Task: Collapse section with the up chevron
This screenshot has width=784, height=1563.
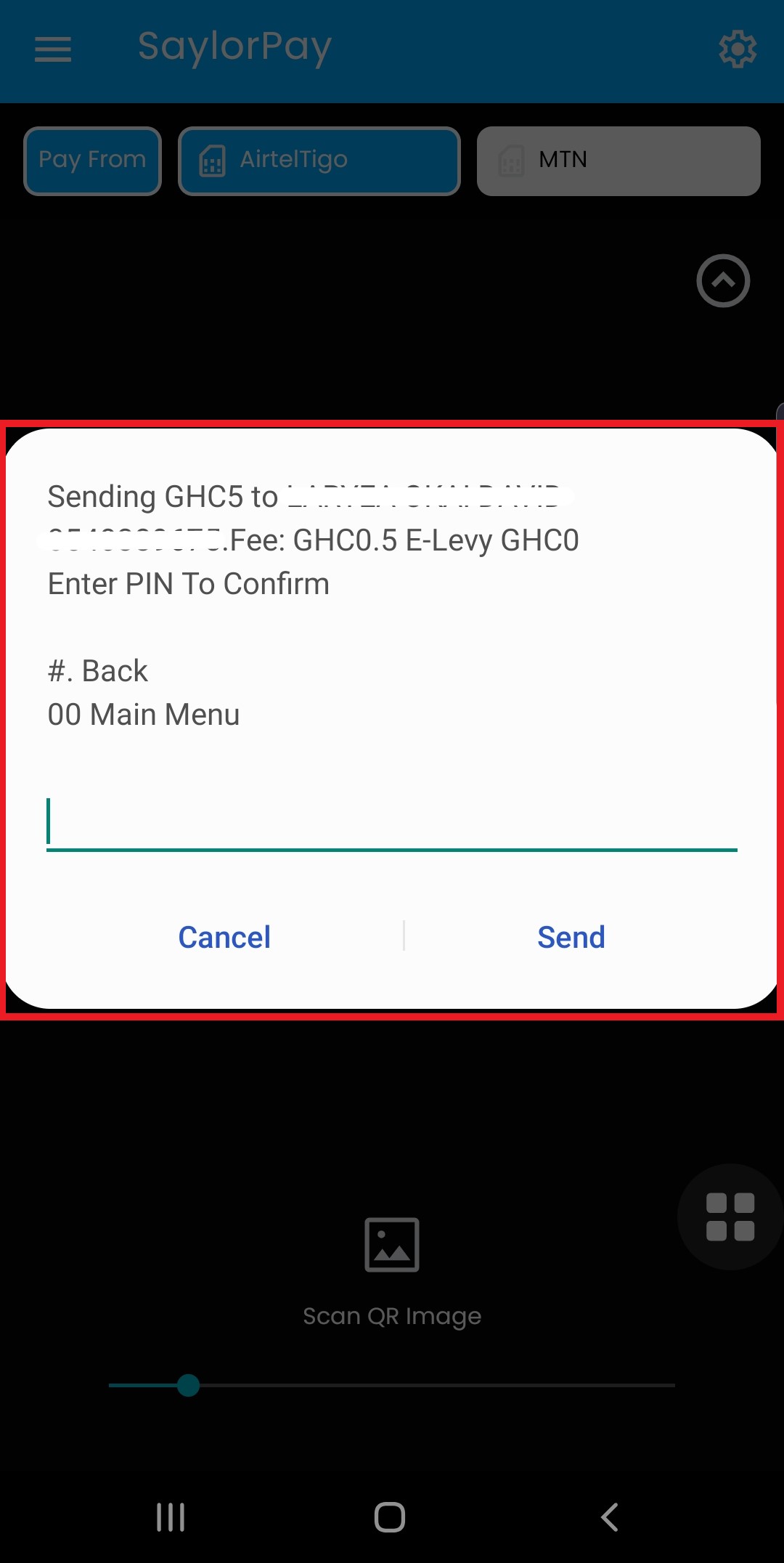Action: pos(723,280)
